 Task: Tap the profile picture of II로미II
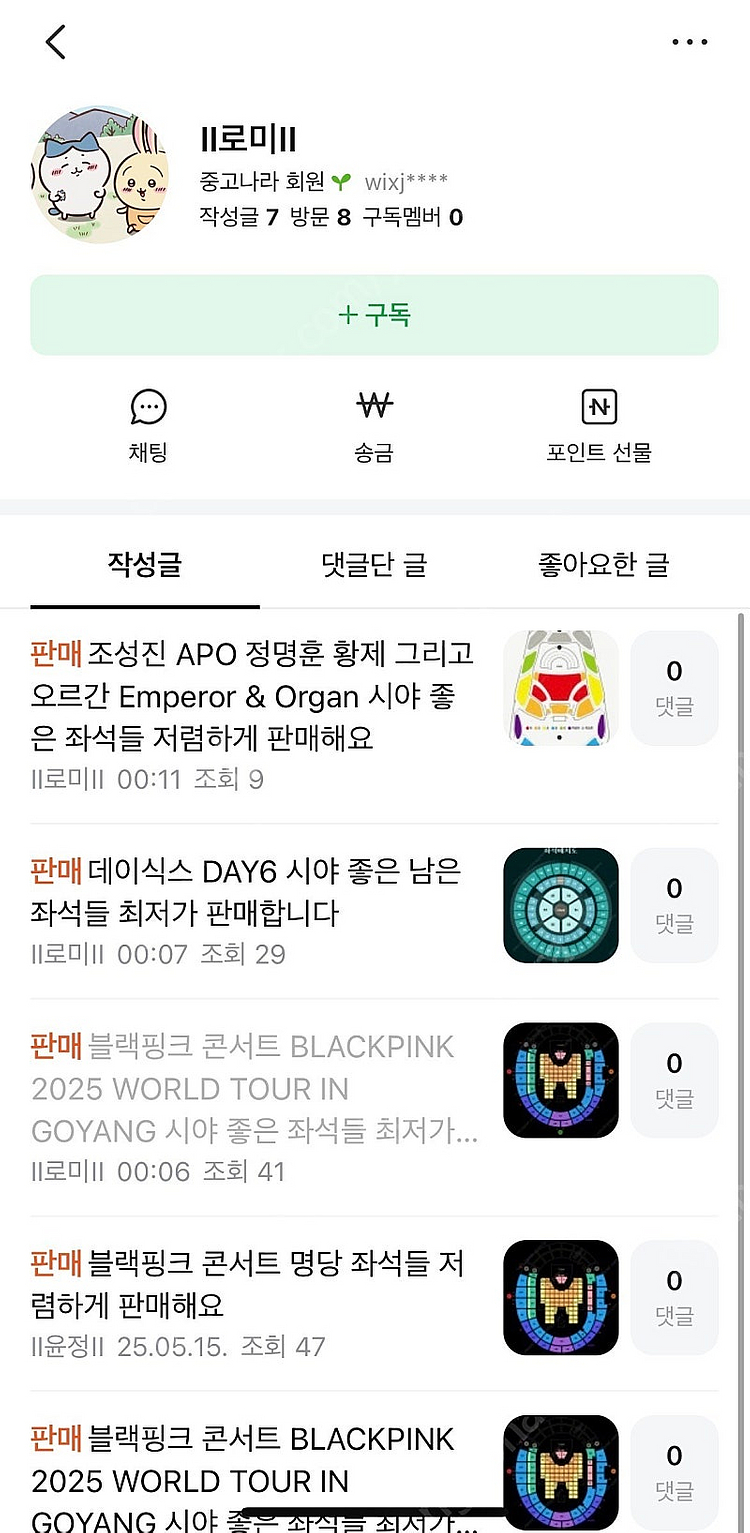tap(100, 174)
